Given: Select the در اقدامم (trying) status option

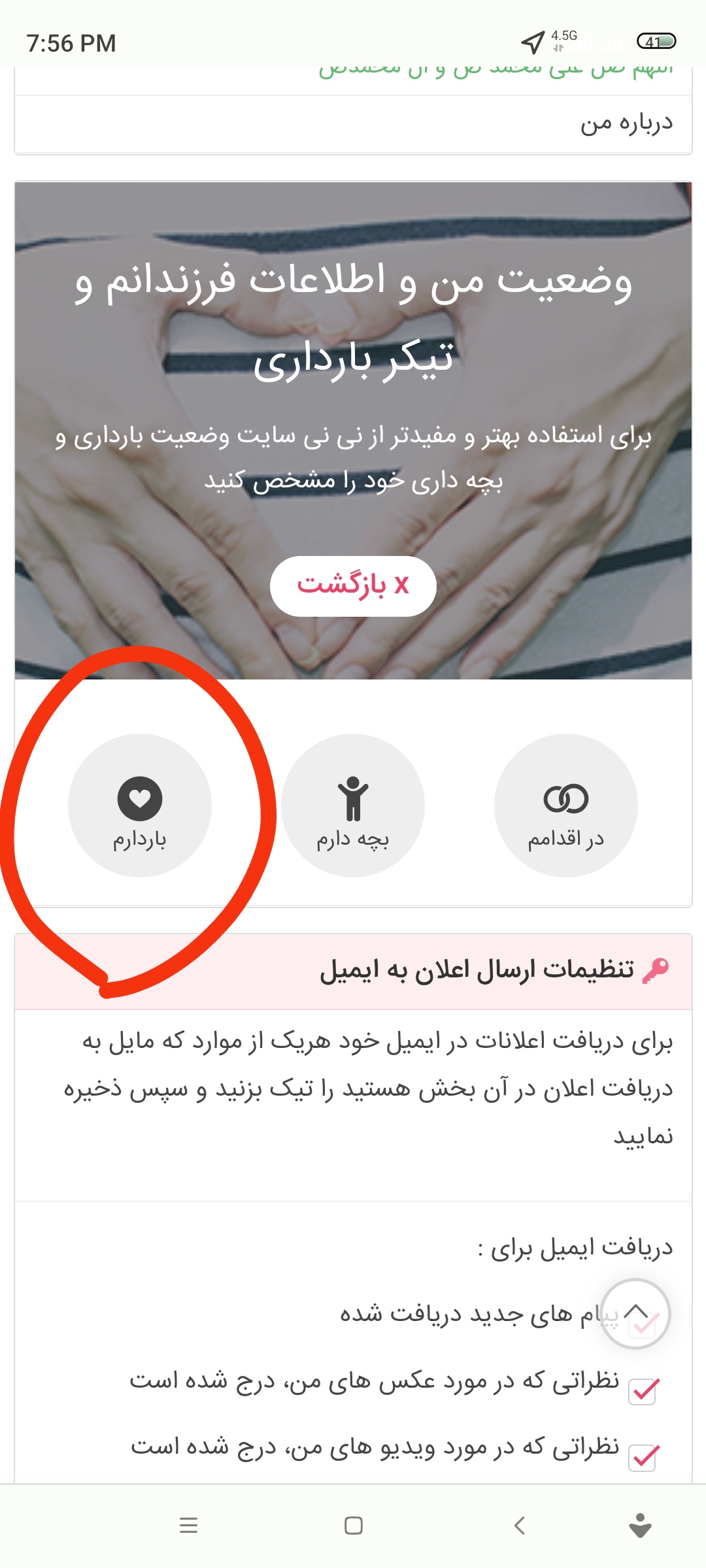Looking at the screenshot, I should [x=566, y=806].
